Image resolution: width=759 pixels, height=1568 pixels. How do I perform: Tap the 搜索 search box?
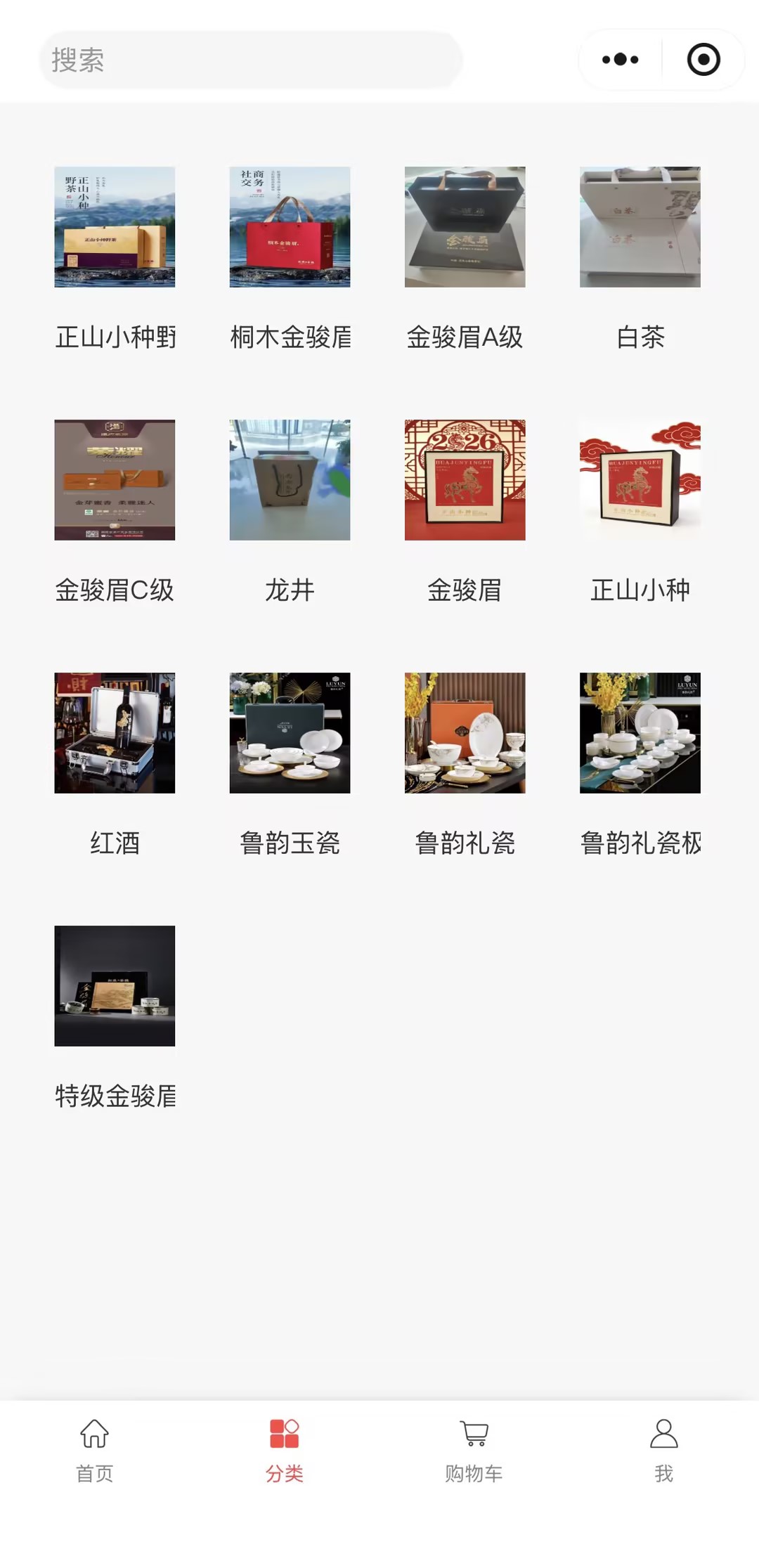pos(250,60)
